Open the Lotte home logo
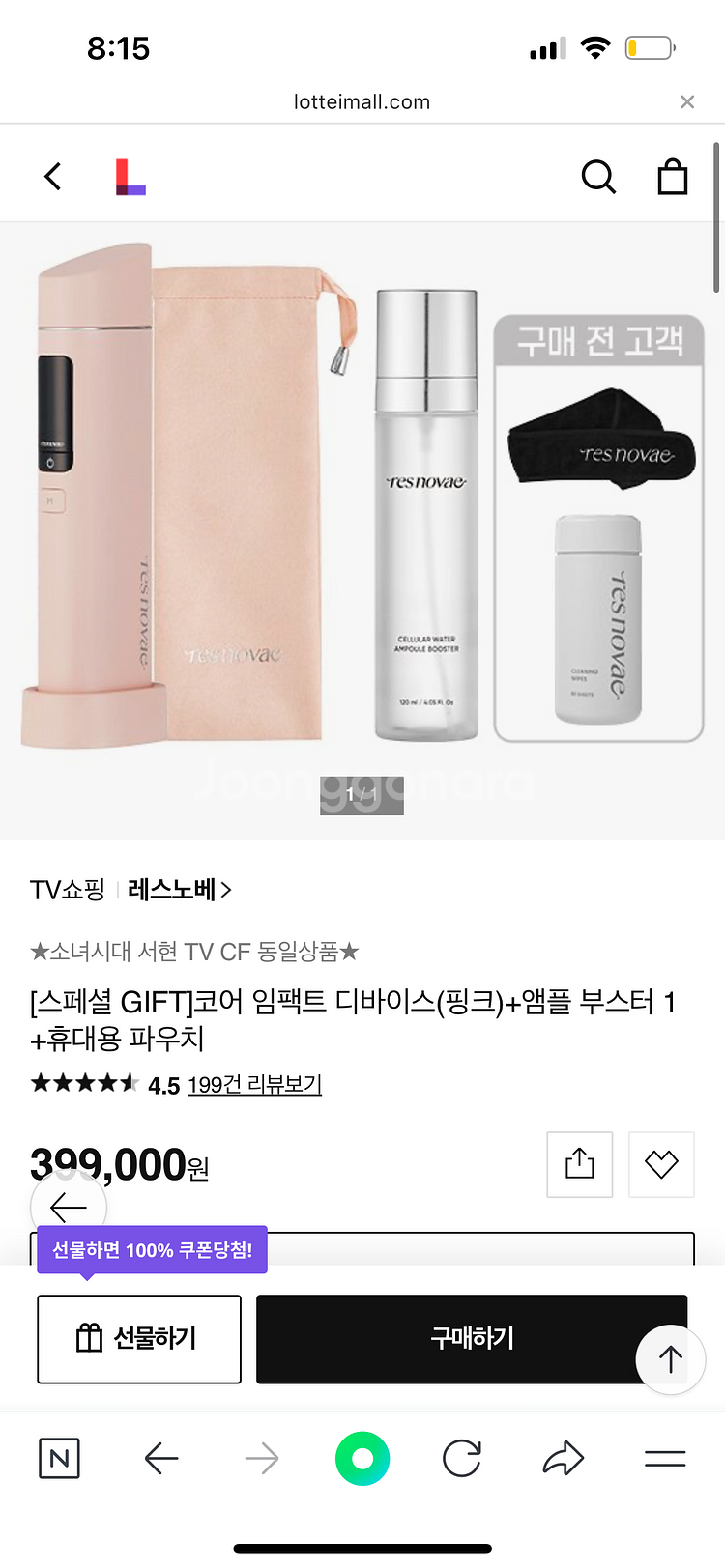The image size is (725, 1568). click(x=130, y=178)
